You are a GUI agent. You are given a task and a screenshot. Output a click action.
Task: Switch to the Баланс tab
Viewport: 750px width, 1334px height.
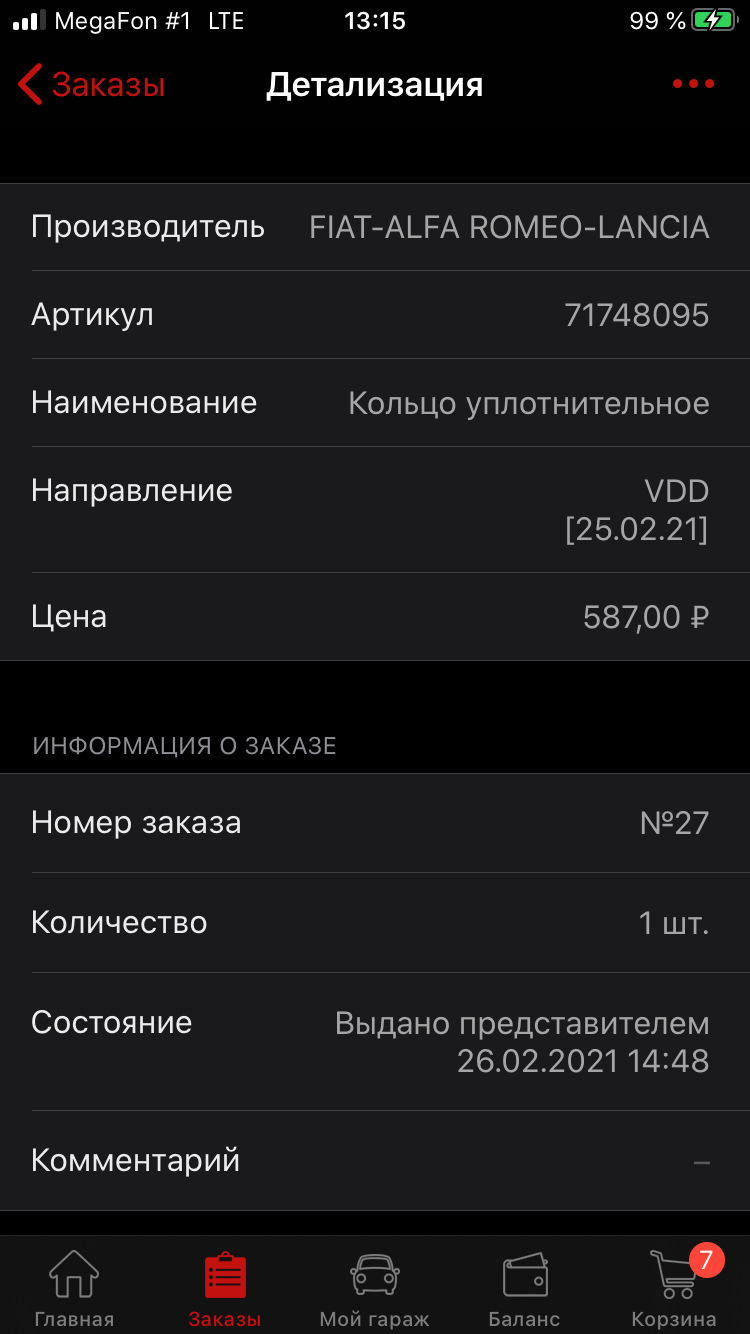coord(524,1285)
